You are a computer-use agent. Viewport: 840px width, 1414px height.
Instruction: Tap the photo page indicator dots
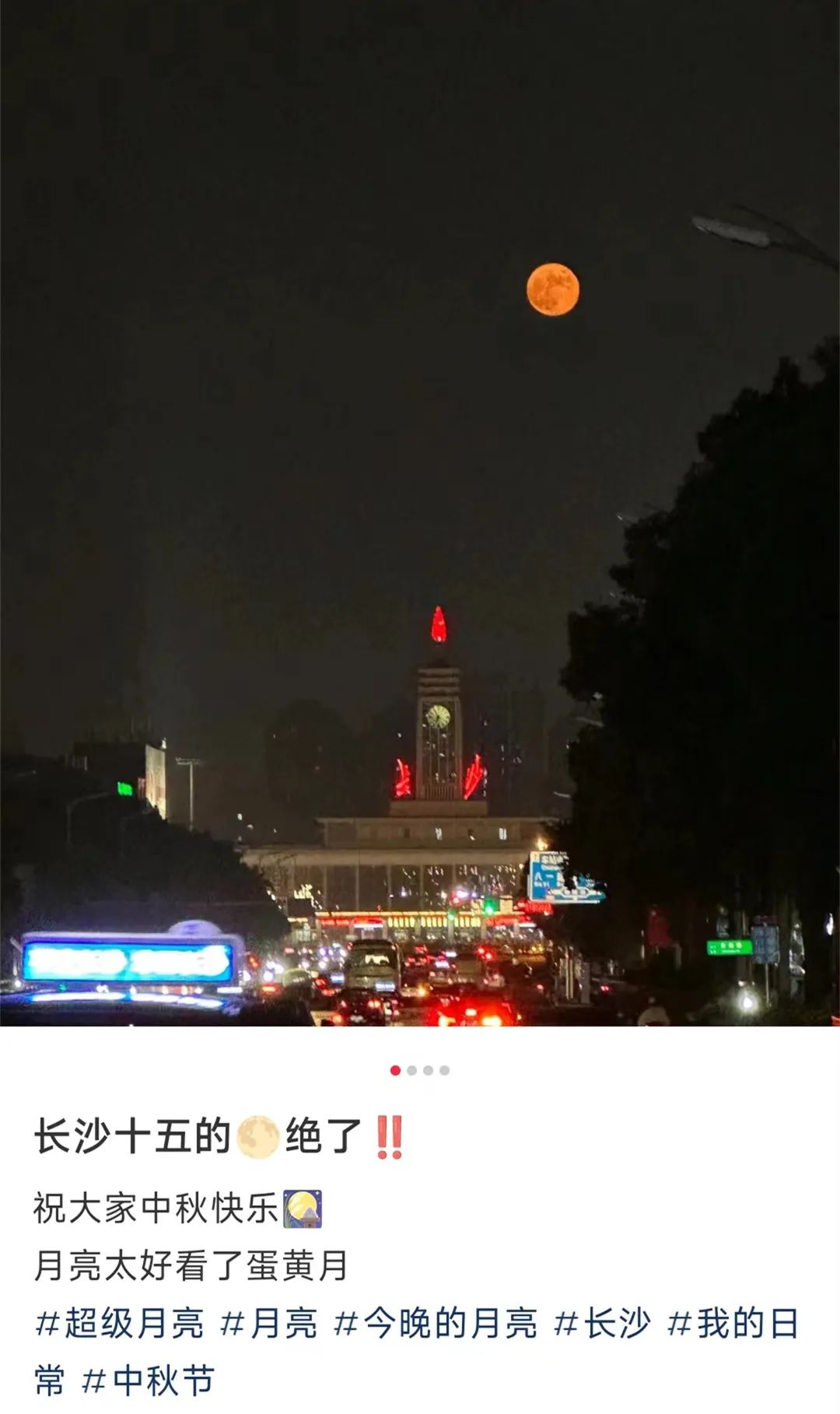pos(420,1071)
